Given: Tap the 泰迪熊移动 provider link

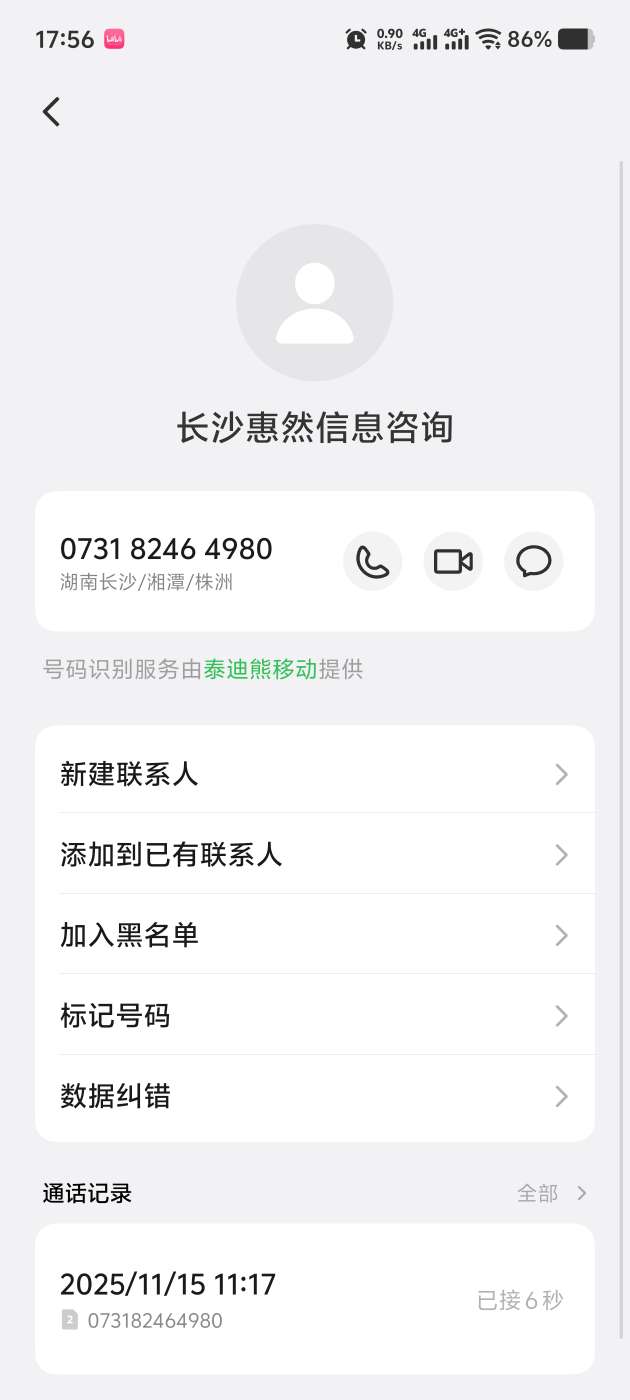Looking at the screenshot, I should (260, 669).
